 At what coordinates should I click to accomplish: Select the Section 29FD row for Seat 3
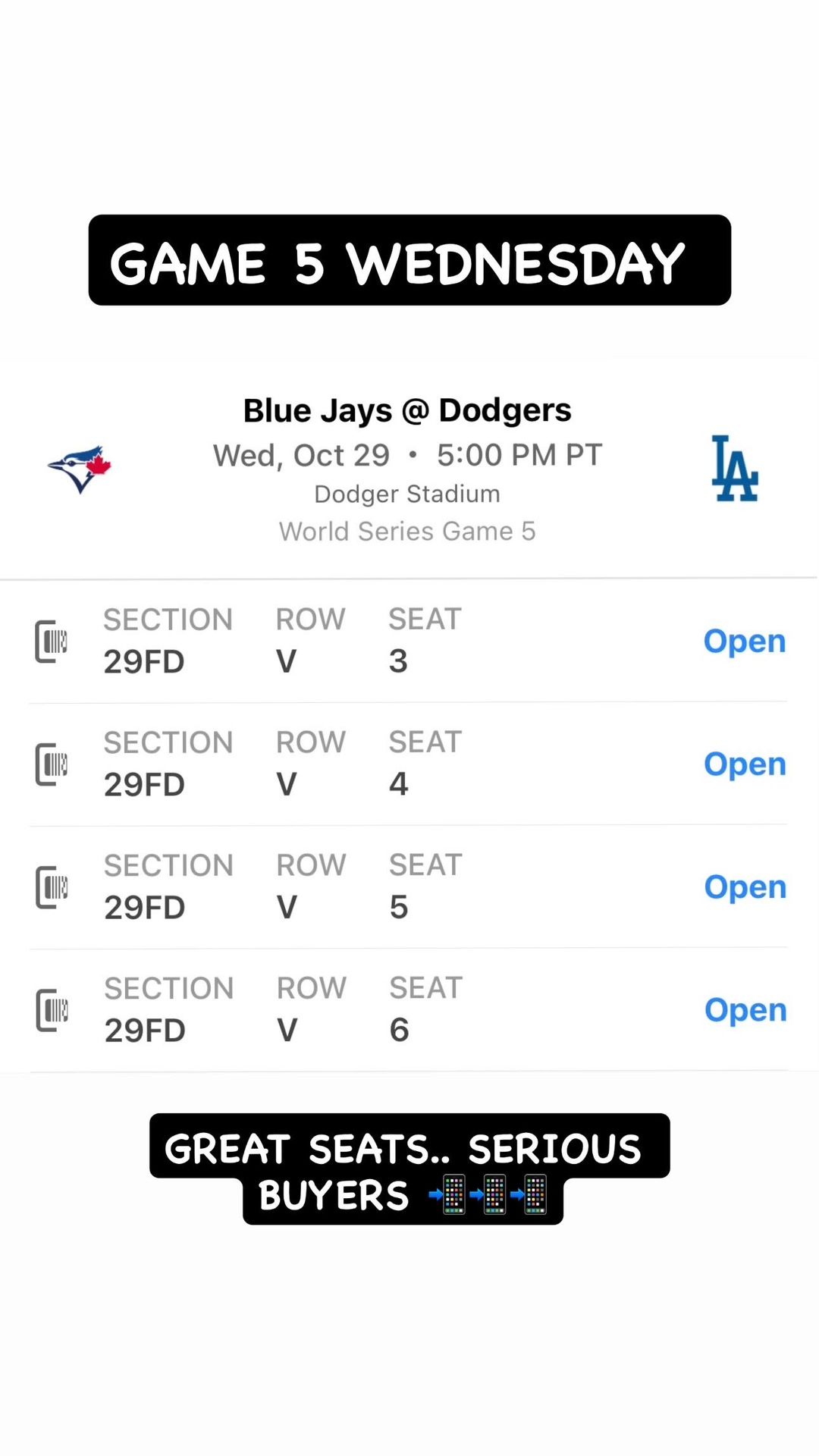pyautogui.click(x=145, y=661)
